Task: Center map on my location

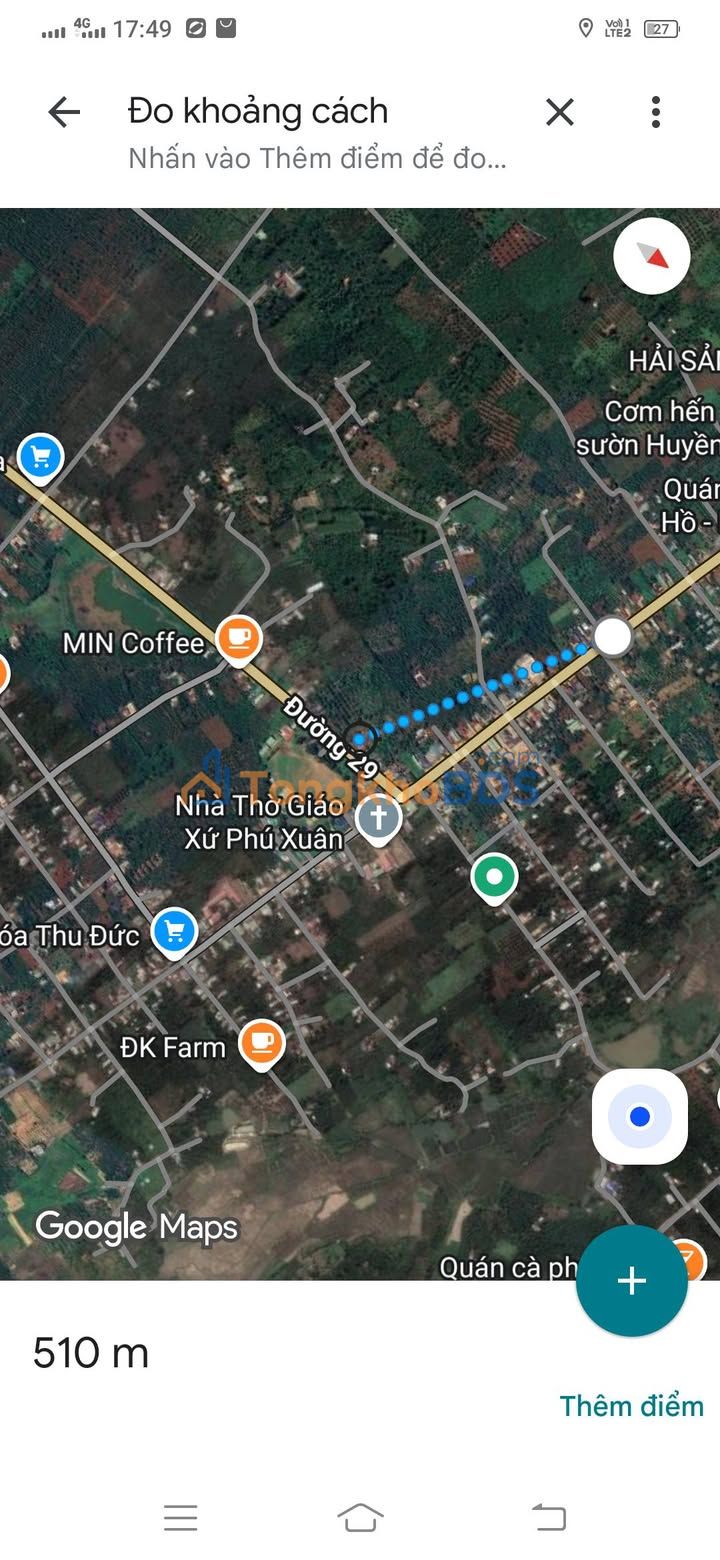Action: point(640,1116)
